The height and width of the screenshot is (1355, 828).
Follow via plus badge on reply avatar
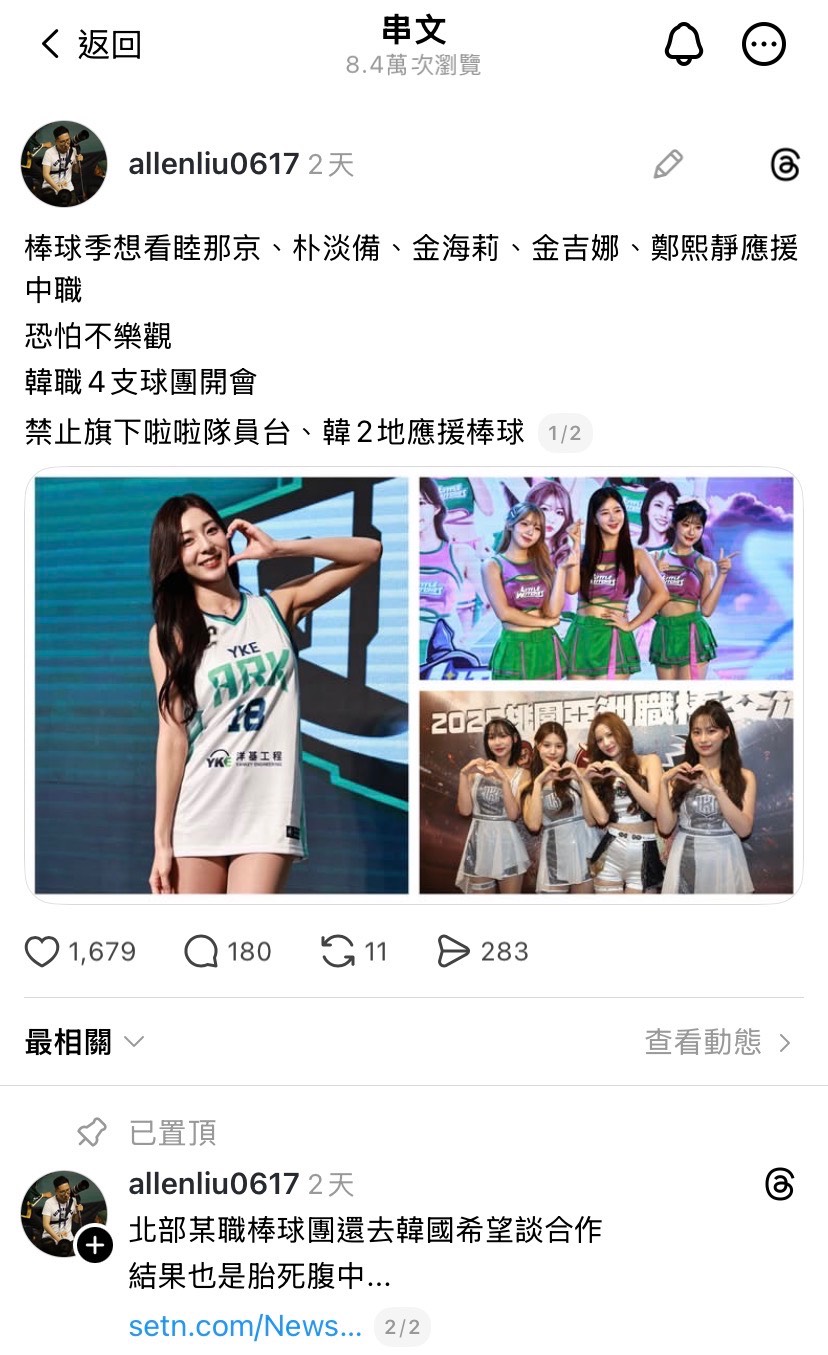[x=95, y=1245]
